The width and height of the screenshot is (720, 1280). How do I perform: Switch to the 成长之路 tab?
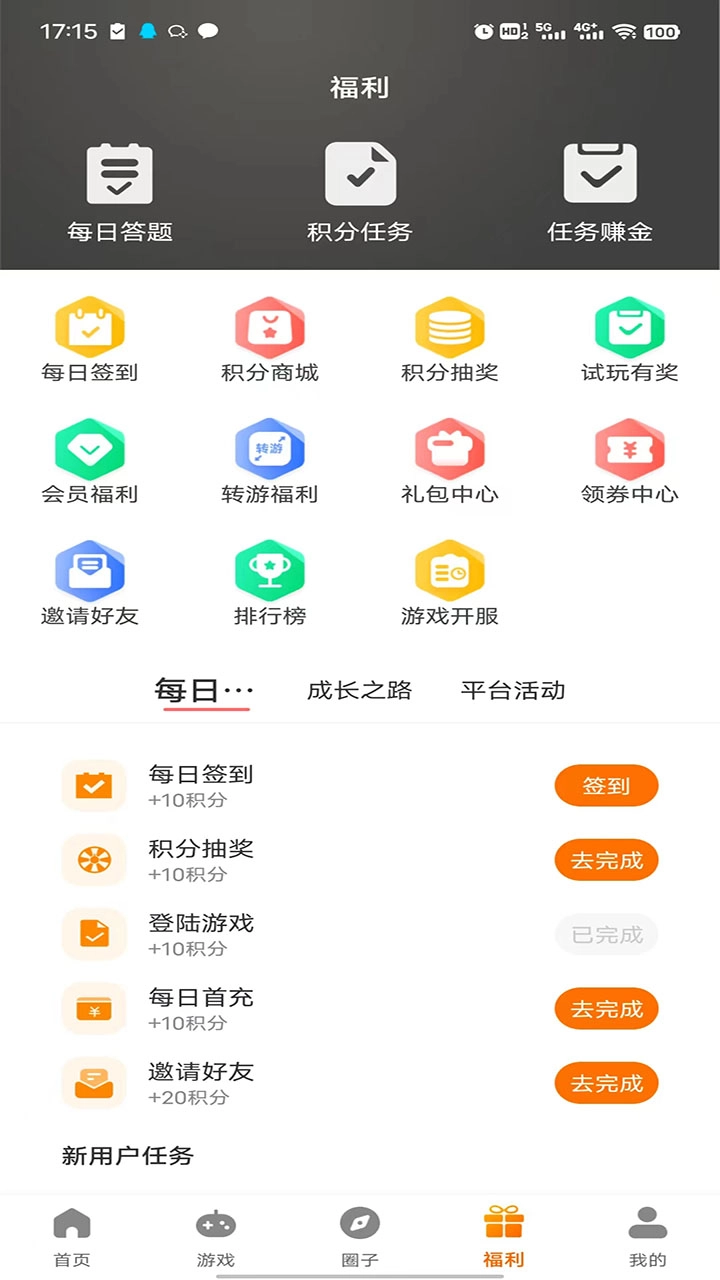tap(360, 690)
